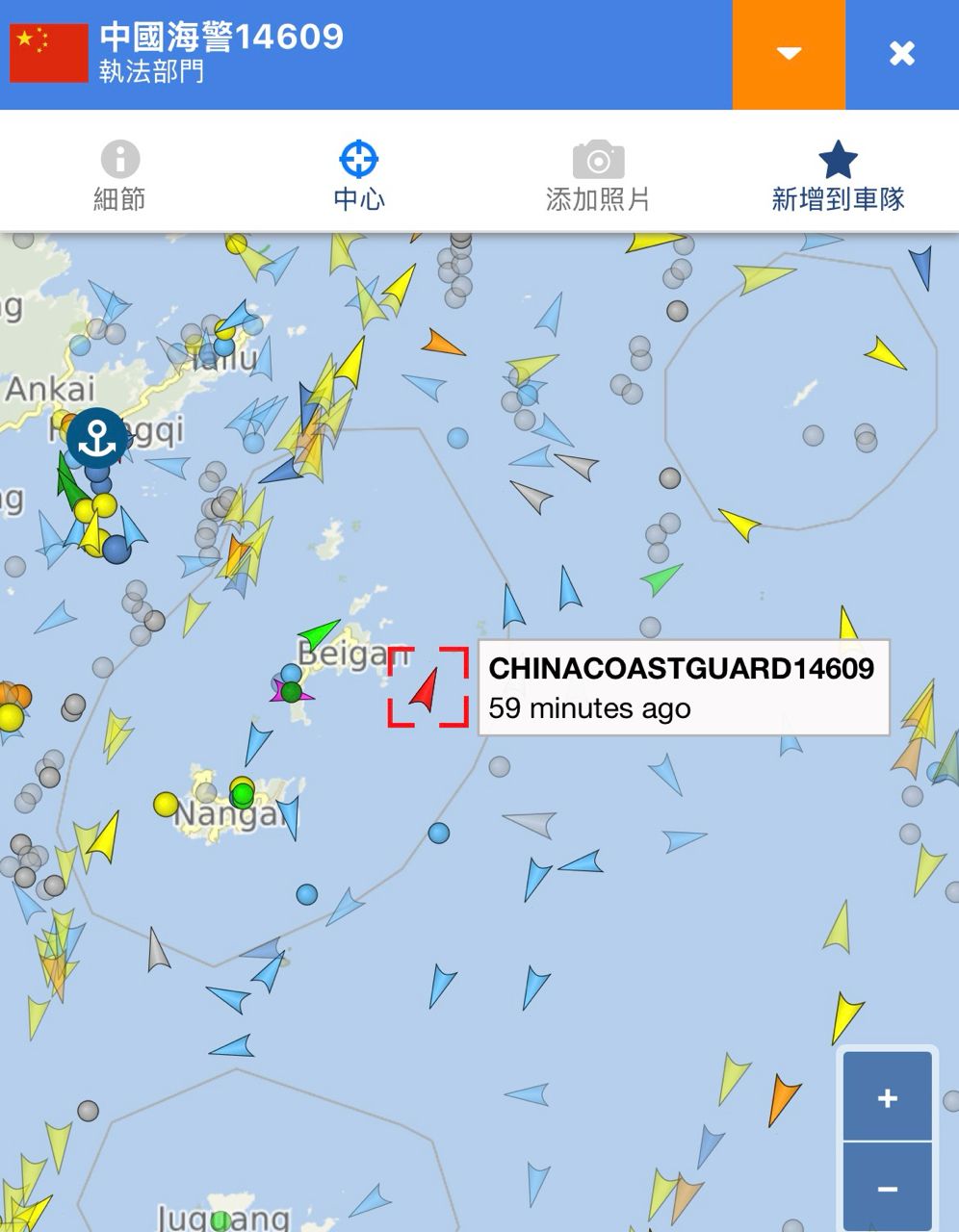Select the red CHINACOASTGUARD14609 ship marker
The height and width of the screenshot is (1232, 959).
coord(426,687)
